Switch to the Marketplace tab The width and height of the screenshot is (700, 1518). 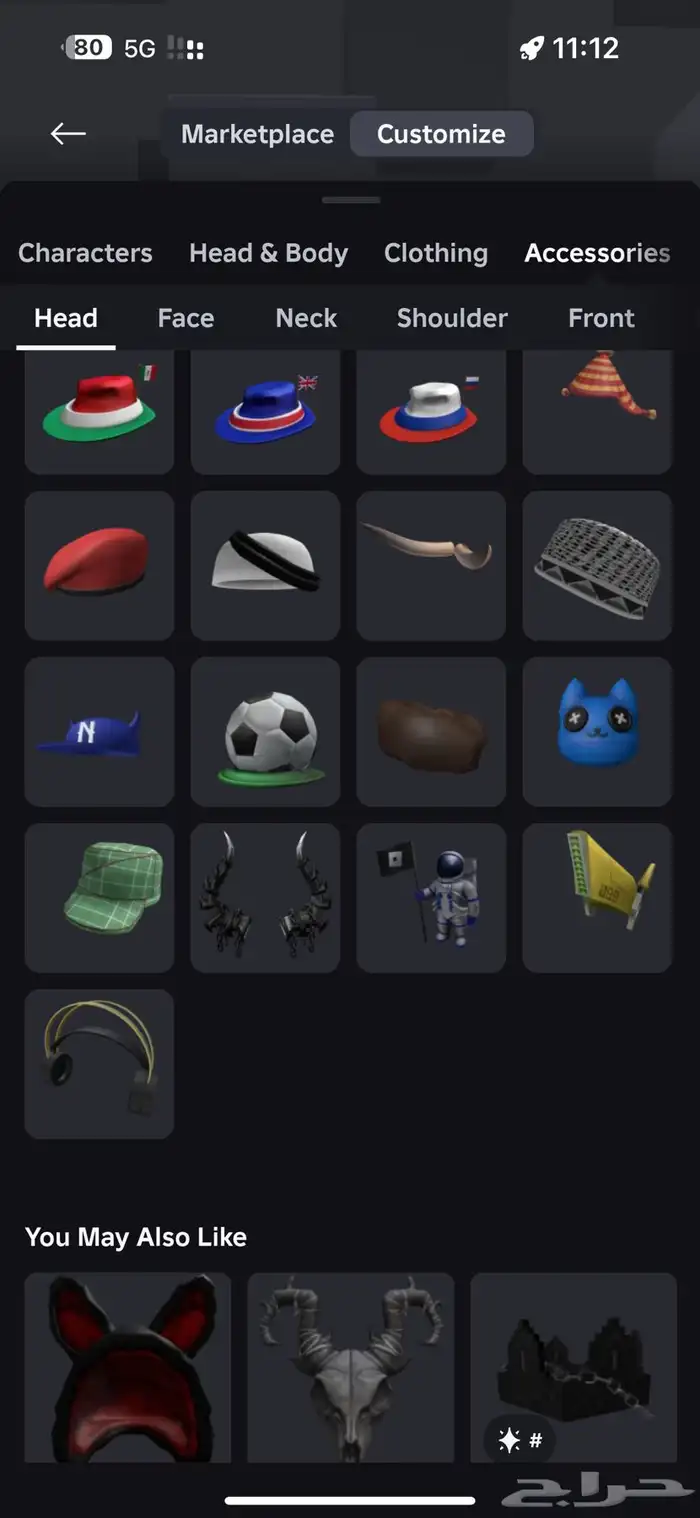[x=257, y=134]
